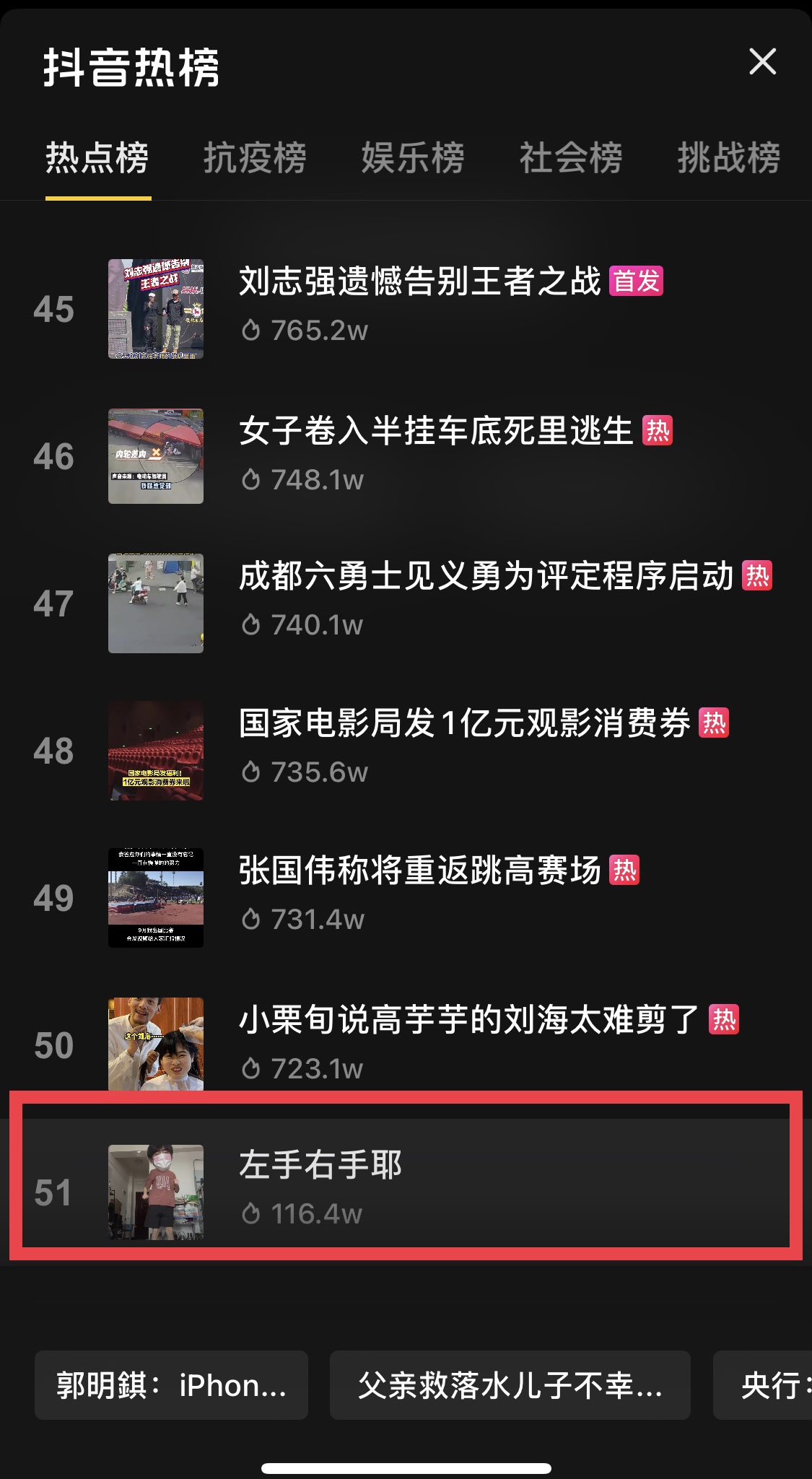Image resolution: width=812 pixels, height=1479 pixels.
Task: Select the 热点榜 tab
Action: click(x=97, y=158)
